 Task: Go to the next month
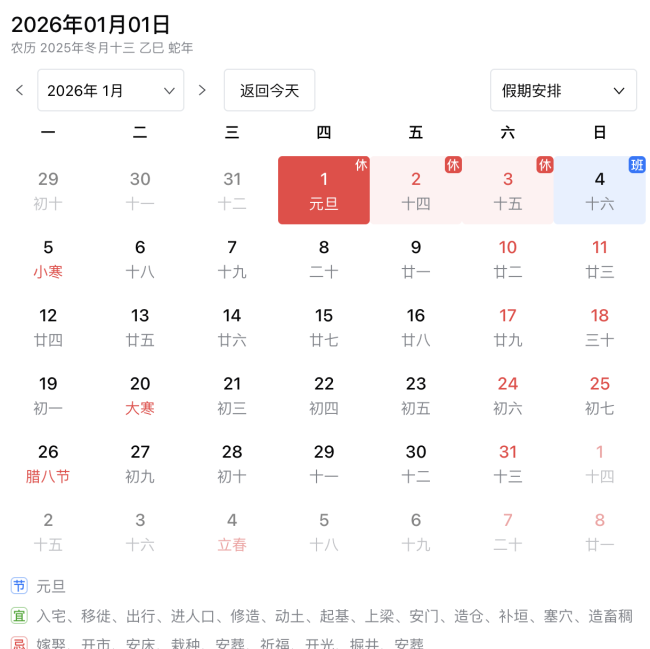coord(202,90)
